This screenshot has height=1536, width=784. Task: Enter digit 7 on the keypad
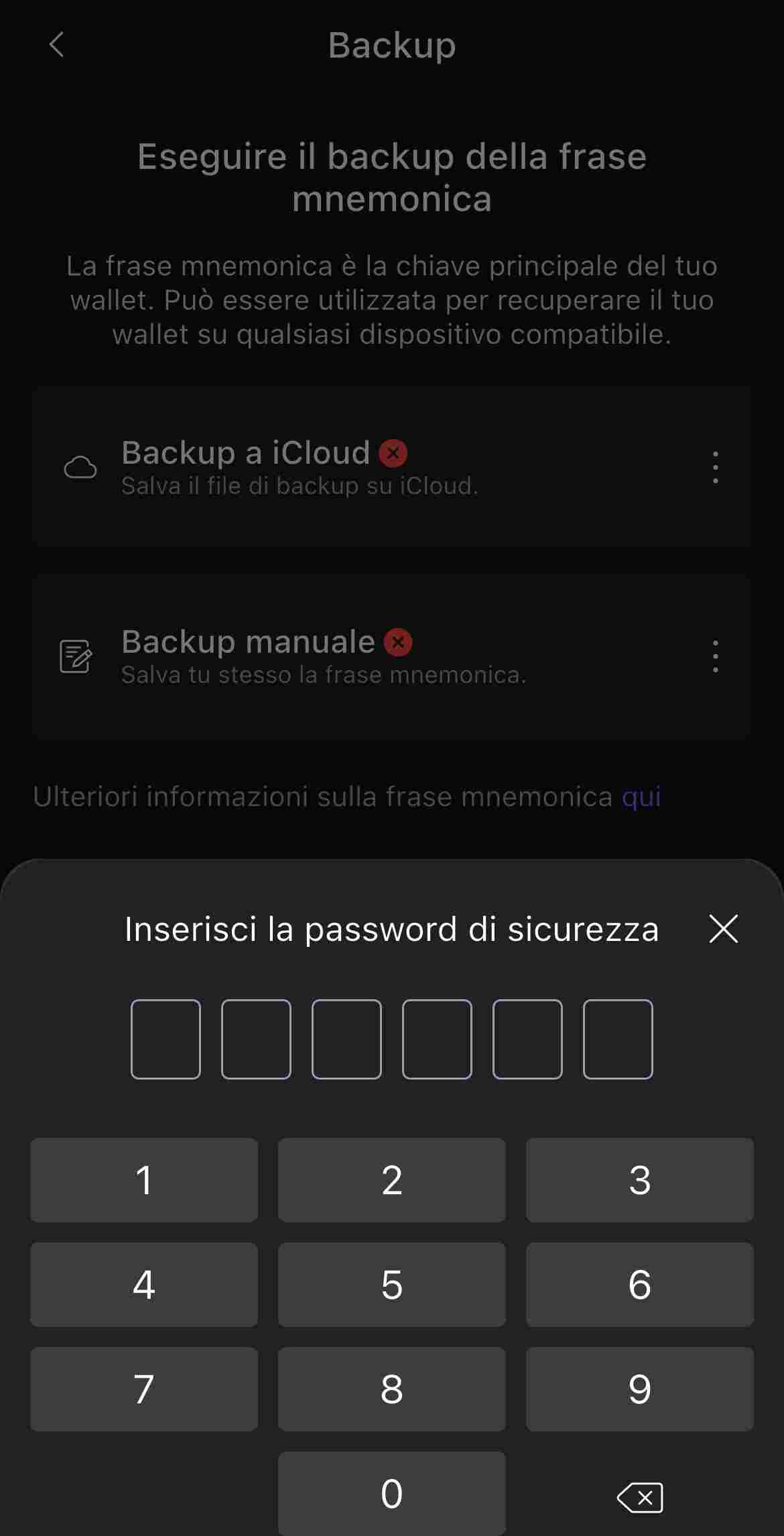pyautogui.click(x=144, y=1389)
